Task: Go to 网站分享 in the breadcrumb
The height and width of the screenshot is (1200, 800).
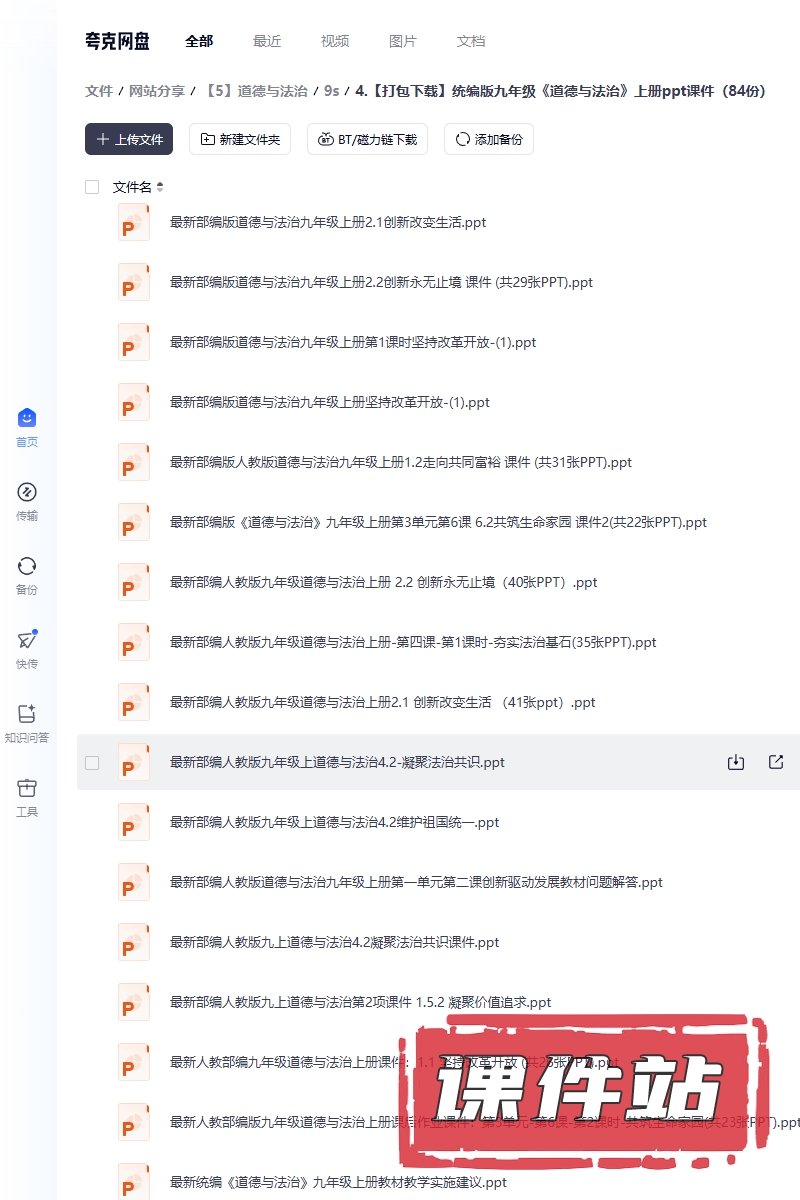Action: click(x=156, y=91)
